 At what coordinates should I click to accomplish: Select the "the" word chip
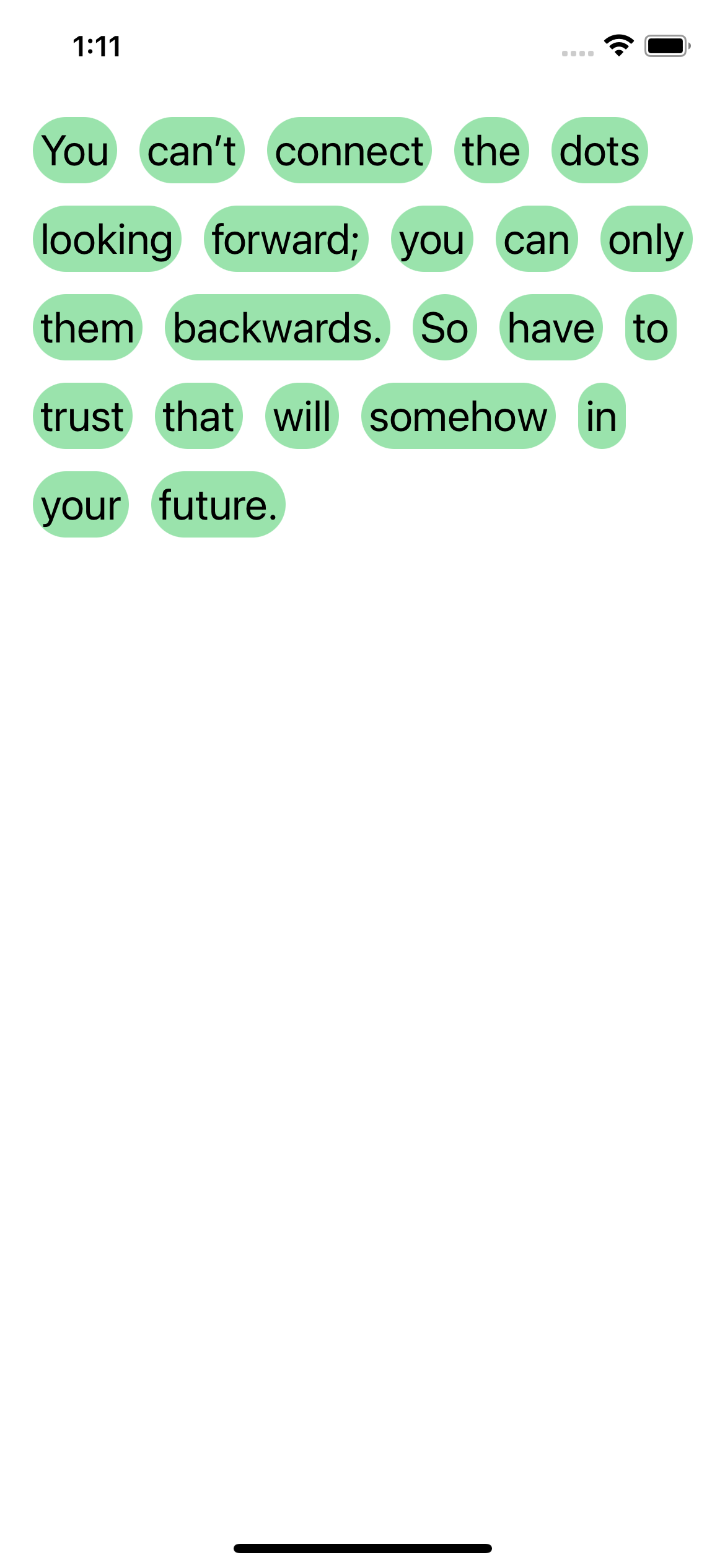click(491, 150)
